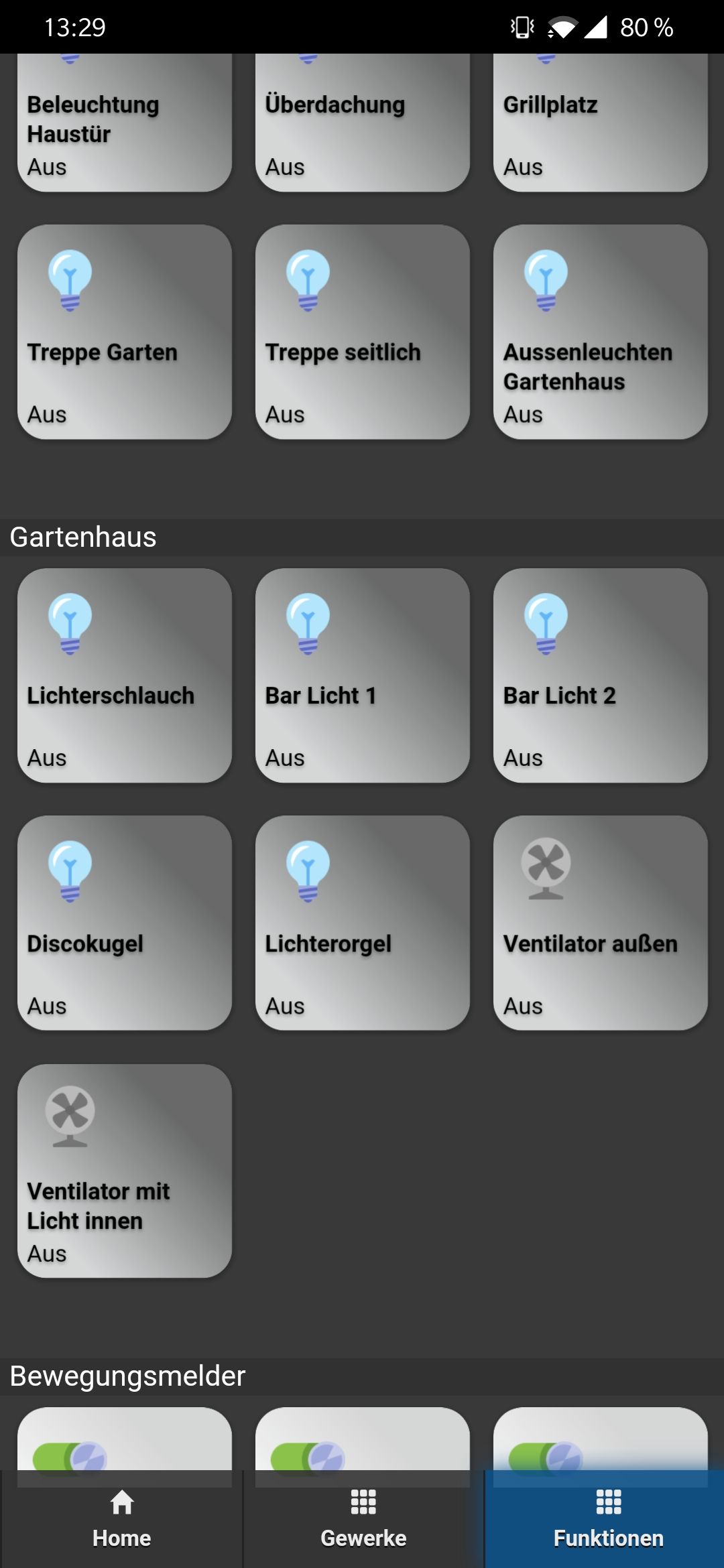
Task: Activate the Lichterorgel tile
Action: pos(363,923)
